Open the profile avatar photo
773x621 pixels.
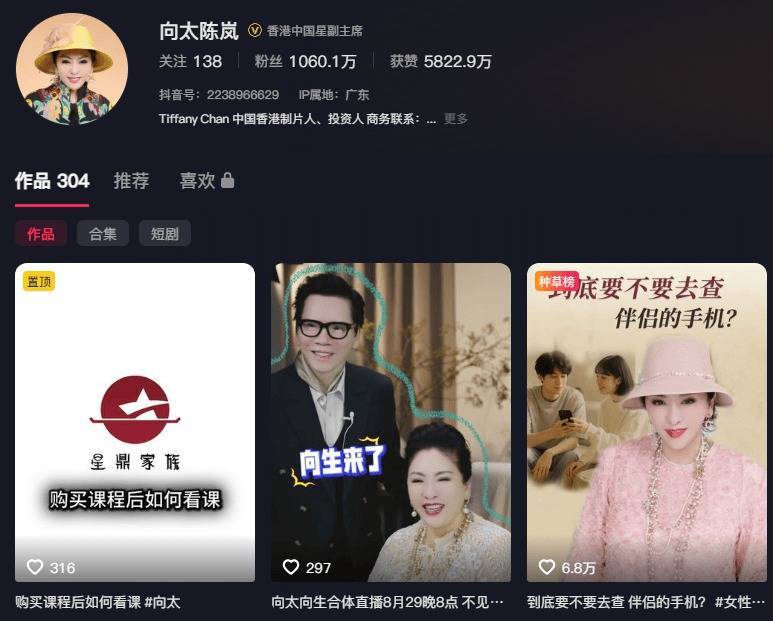pos(72,69)
